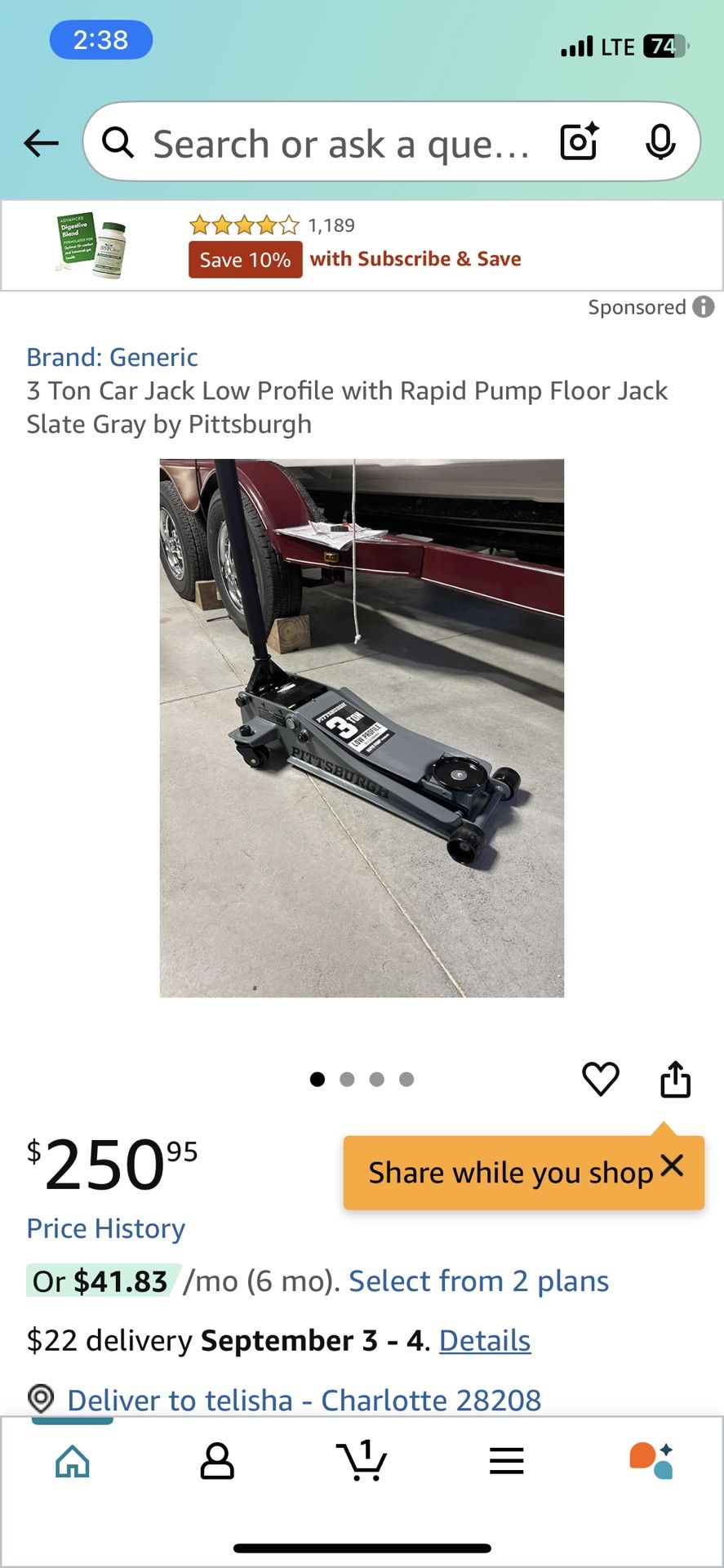The height and width of the screenshot is (1568, 724).
Task: Start voice search with the microphone
Action: pyautogui.click(x=660, y=142)
